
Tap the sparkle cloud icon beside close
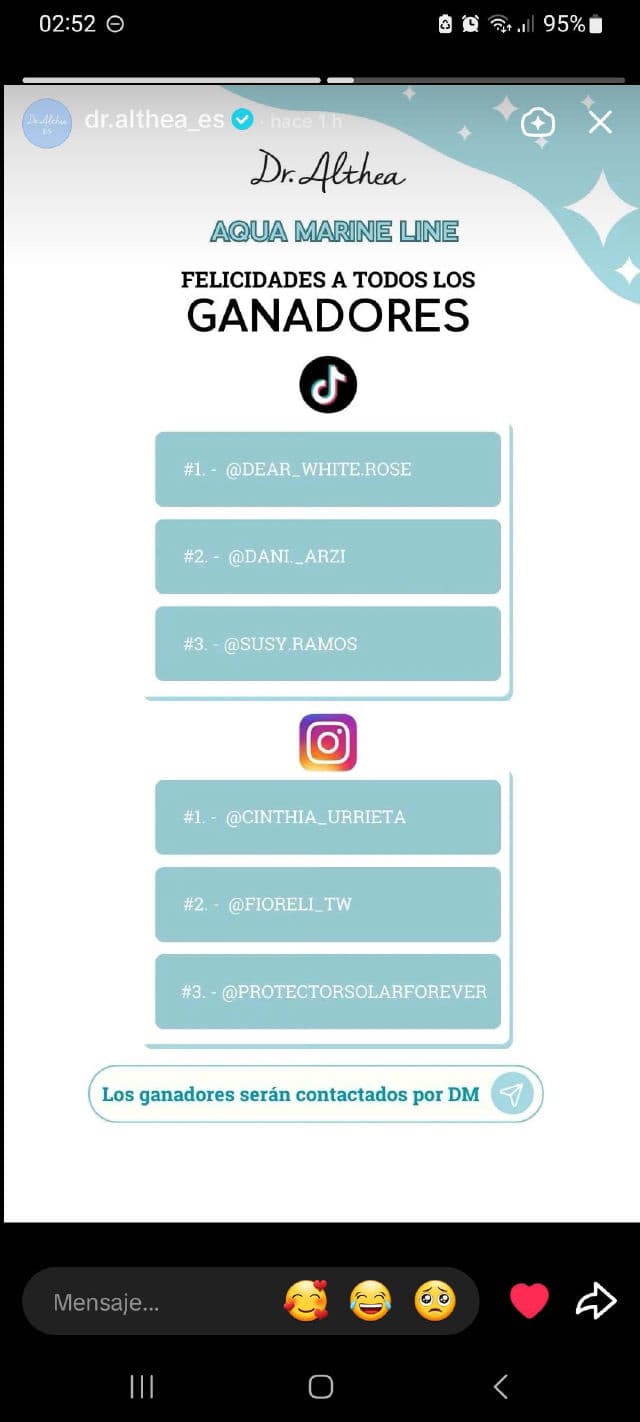point(538,123)
